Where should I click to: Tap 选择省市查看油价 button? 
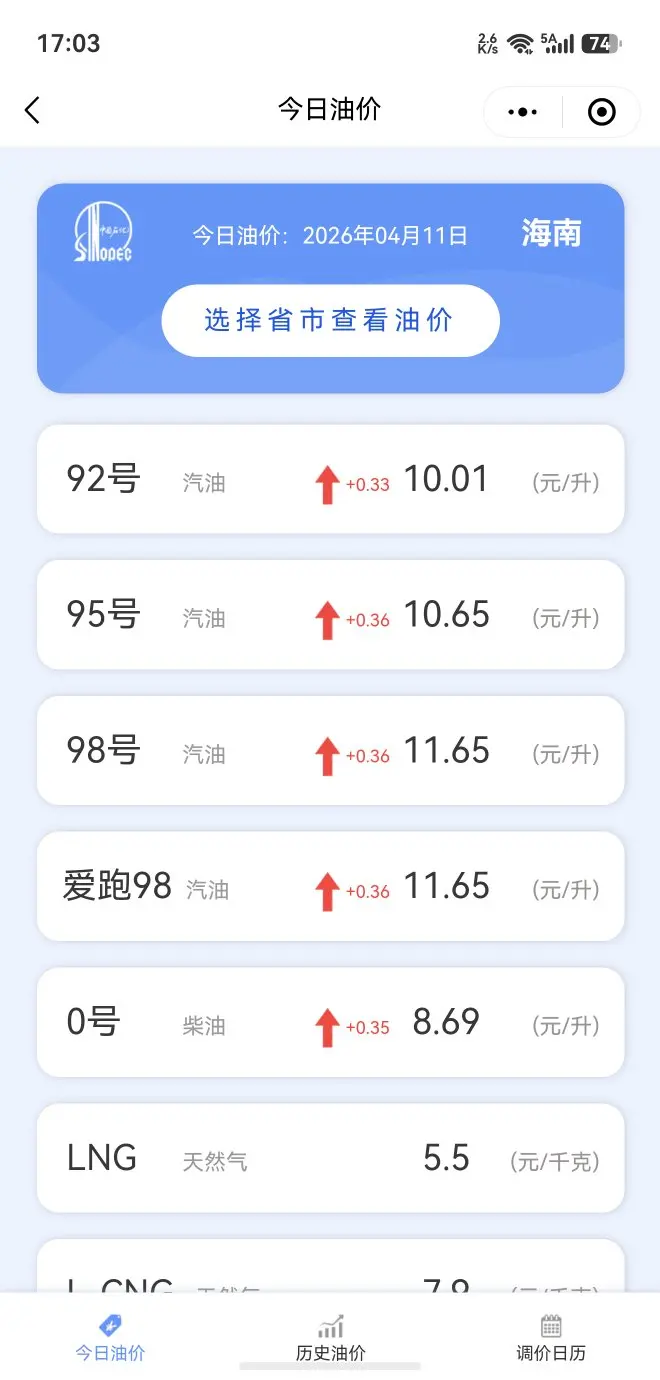coord(330,321)
